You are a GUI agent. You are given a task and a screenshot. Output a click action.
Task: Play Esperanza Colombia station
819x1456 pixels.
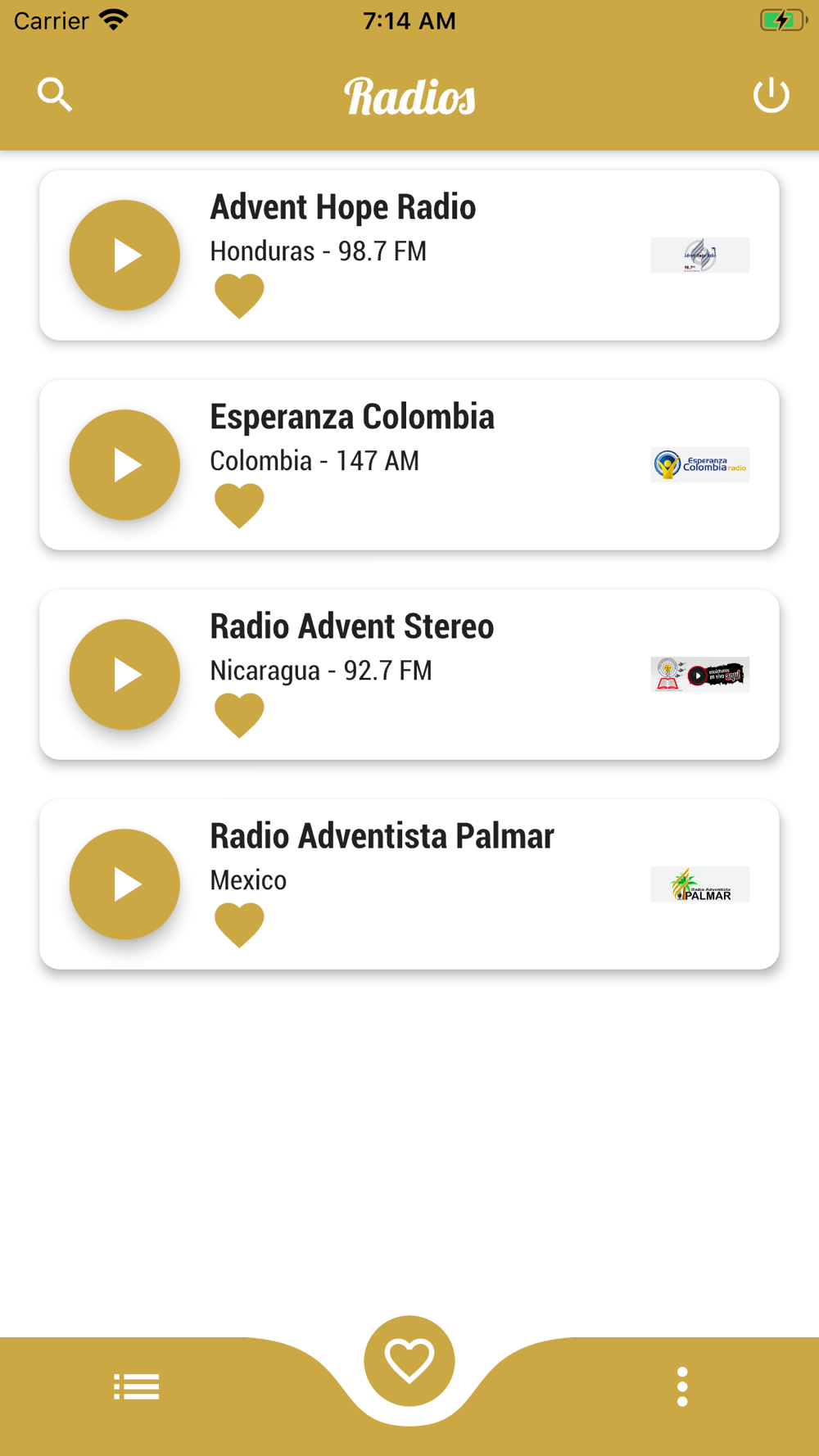(x=124, y=465)
